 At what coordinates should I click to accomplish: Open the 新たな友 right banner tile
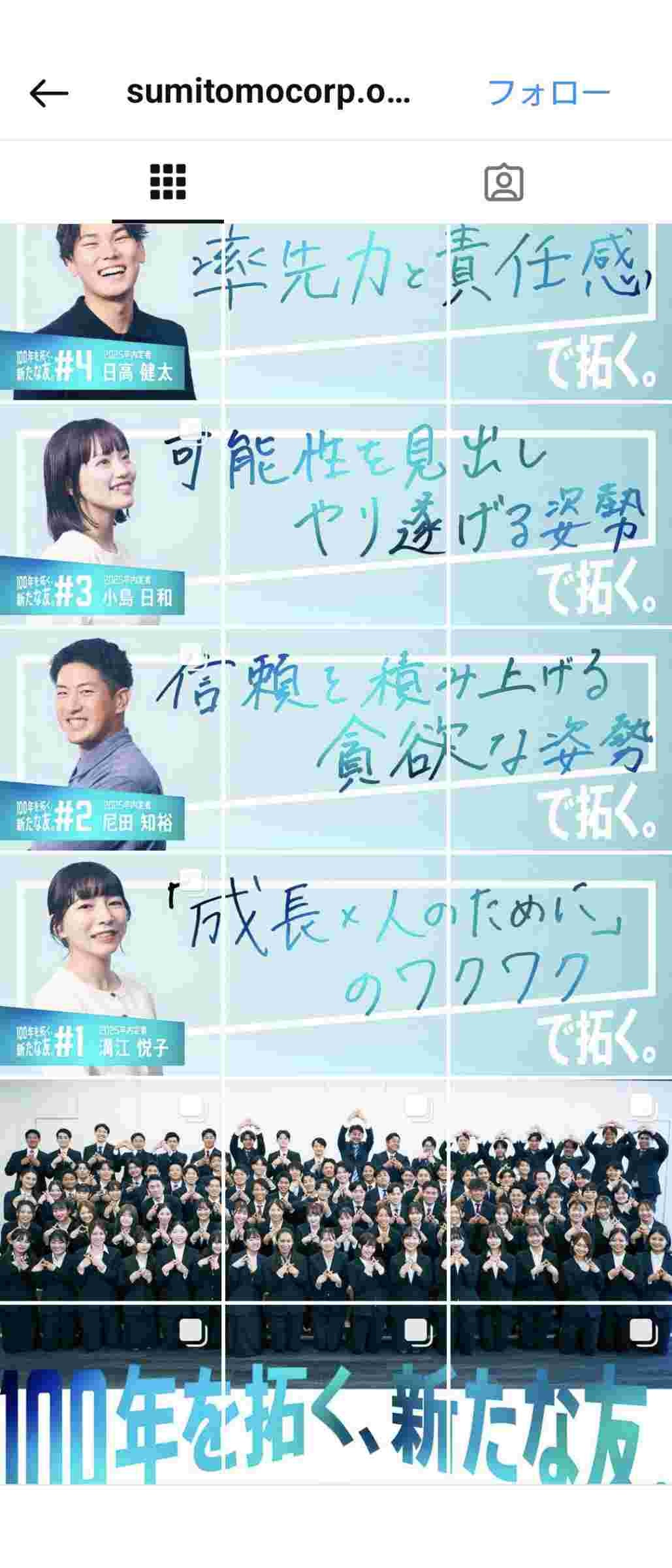562,1414
